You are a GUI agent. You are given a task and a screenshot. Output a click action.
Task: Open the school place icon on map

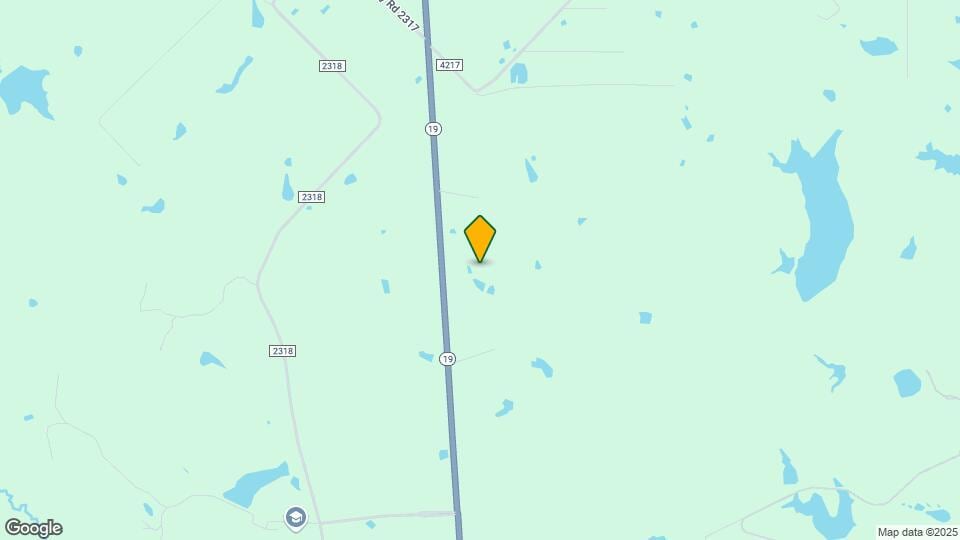coord(295,517)
